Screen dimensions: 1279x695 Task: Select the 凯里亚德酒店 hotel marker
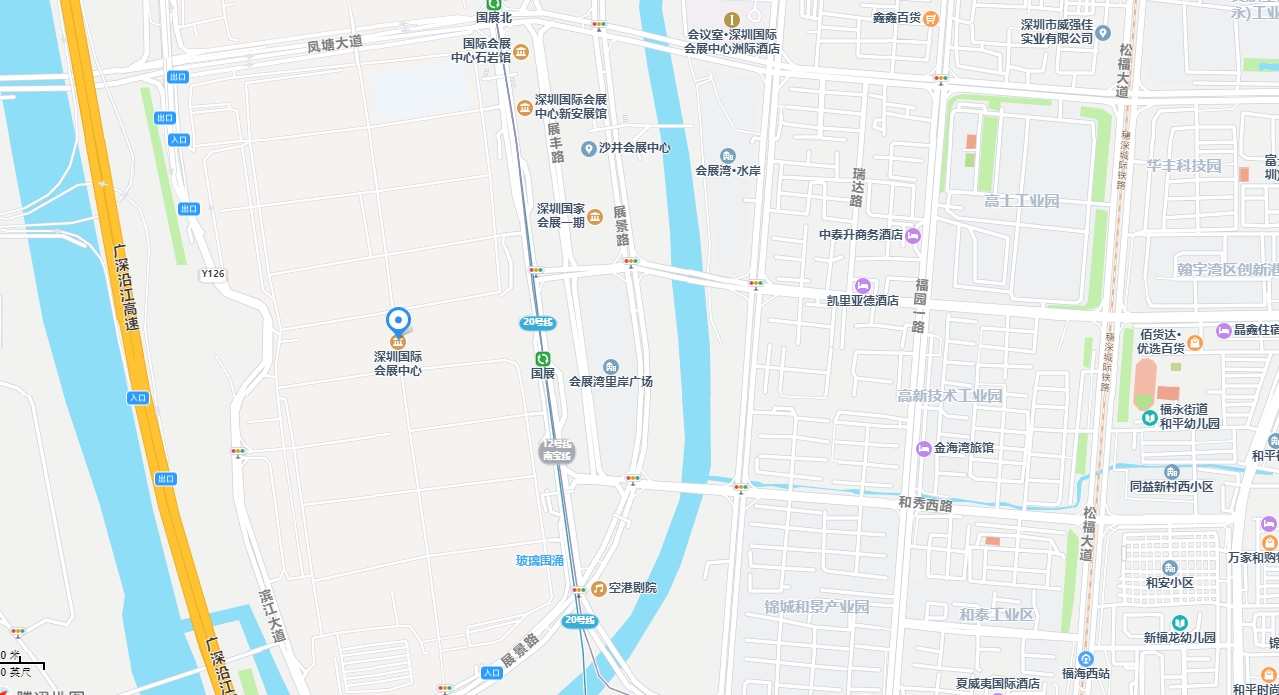[863, 286]
